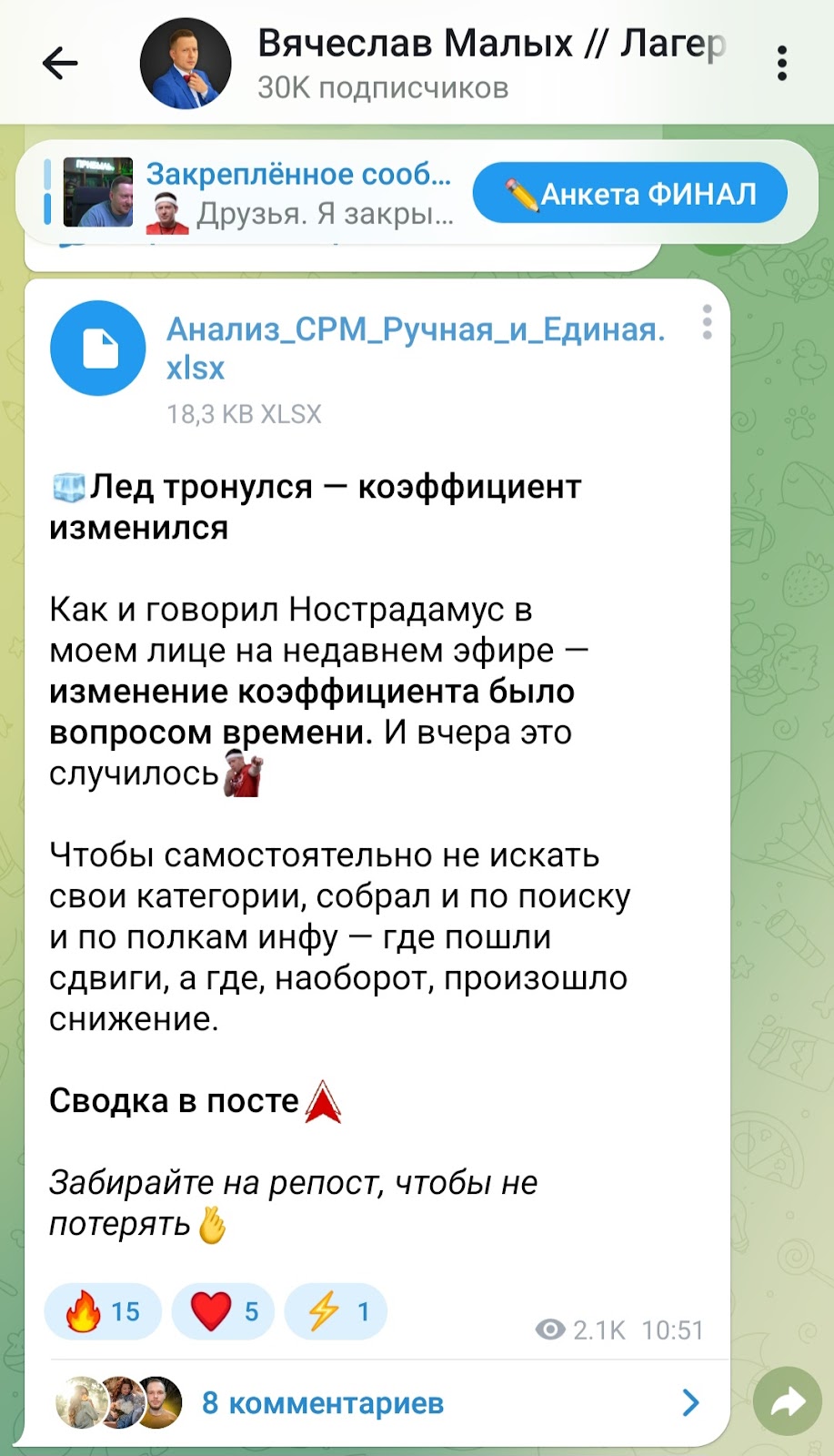Image resolution: width=834 pixels, height=1456 pixels.
Task: Tap the Анкета ФИНАЛ button
Action: [629, 193]
